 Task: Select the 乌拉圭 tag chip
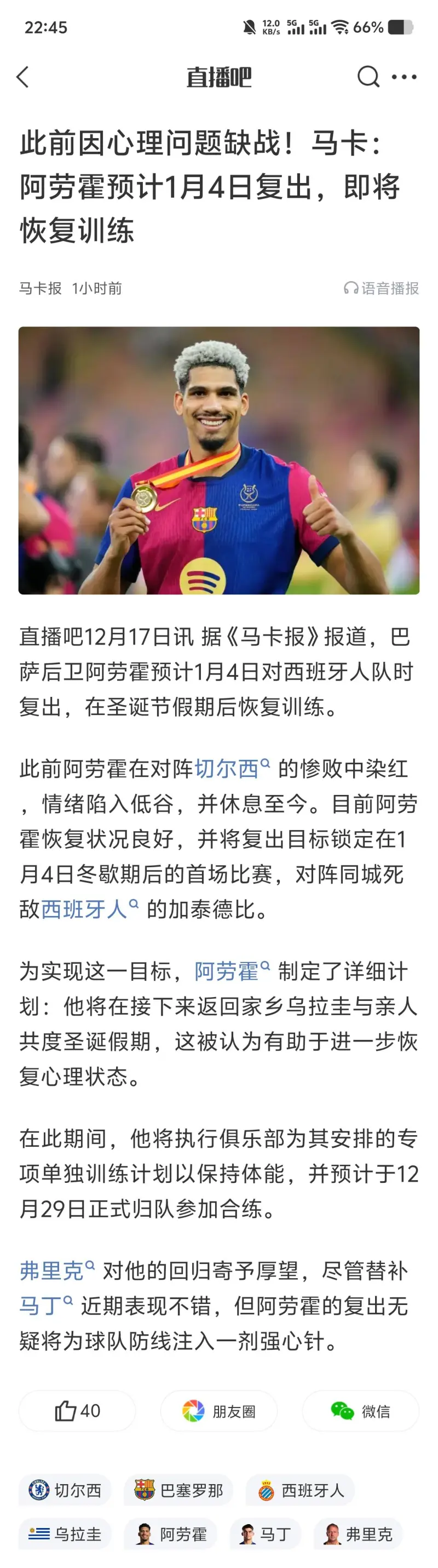[65, 1534]
